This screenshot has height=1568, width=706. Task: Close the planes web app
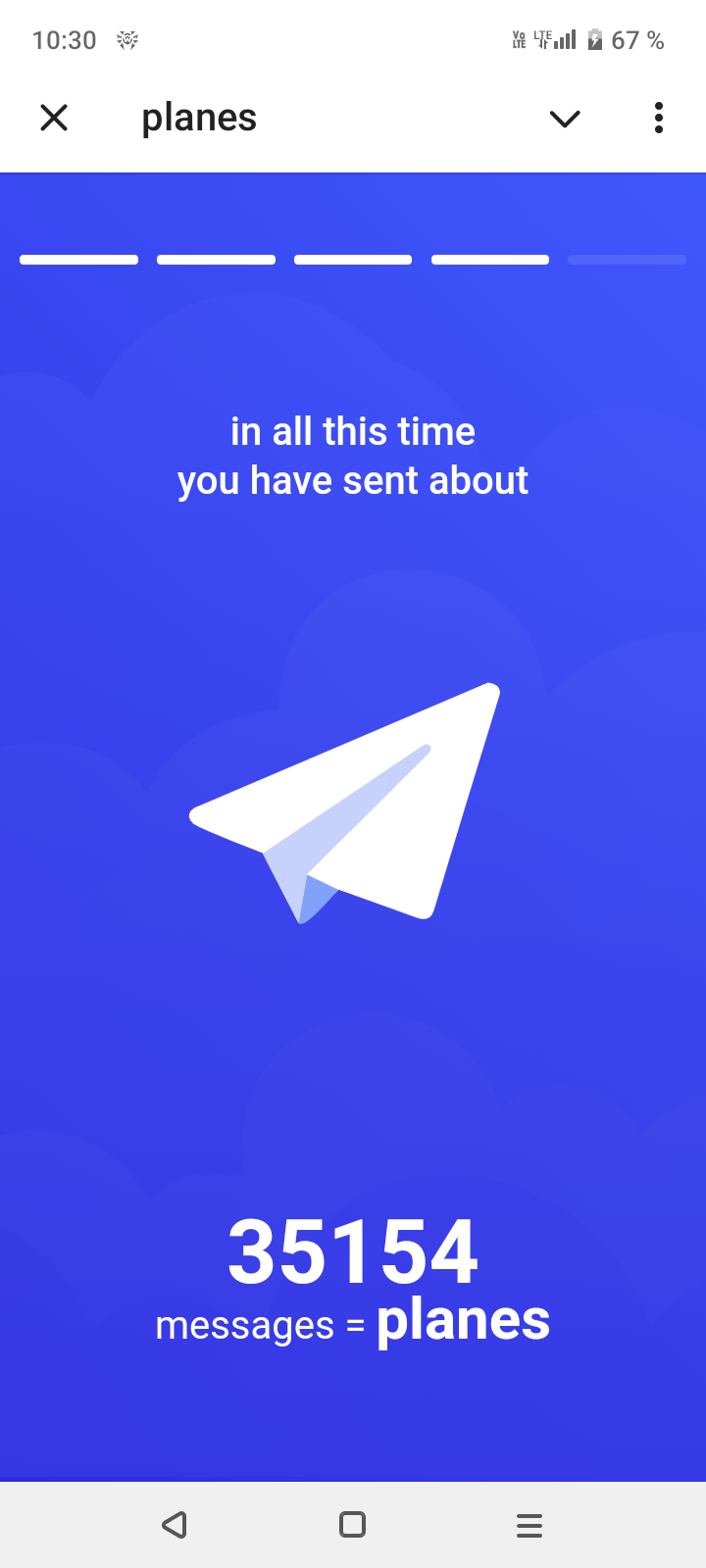(x=54, y=119)
